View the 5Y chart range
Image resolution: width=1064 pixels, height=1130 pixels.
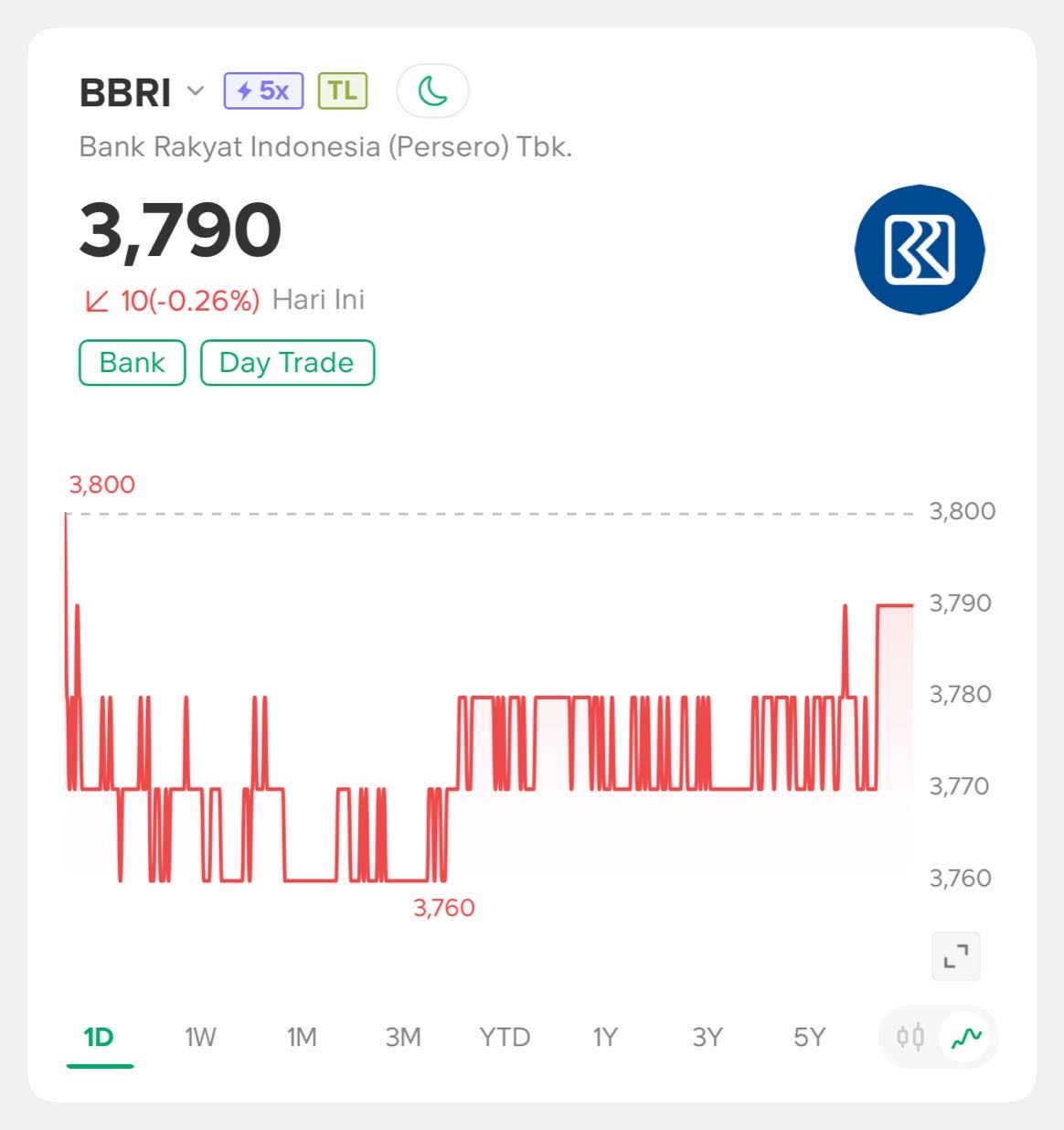point(810,1038)
